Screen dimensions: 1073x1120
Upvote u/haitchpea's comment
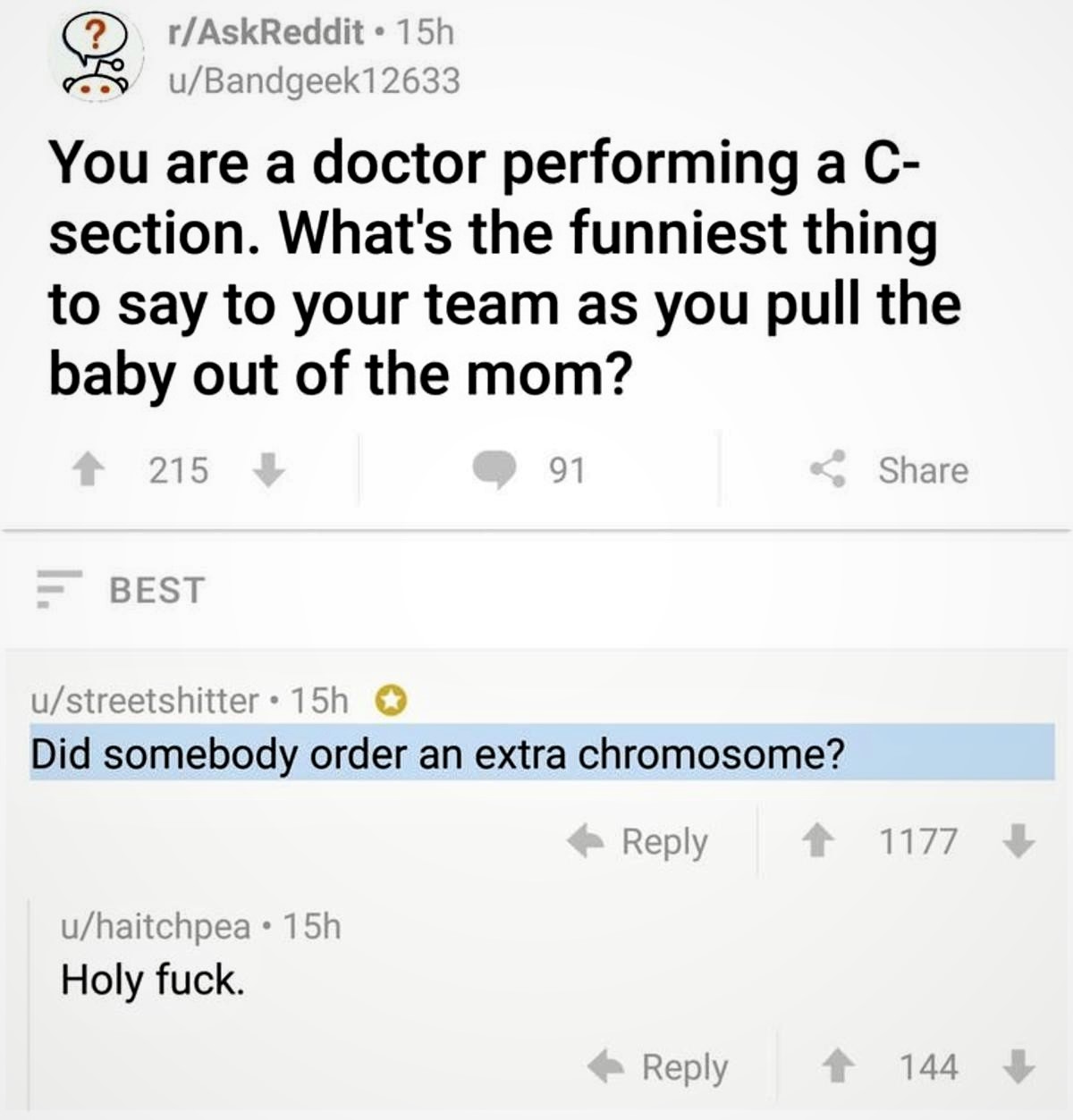[836, 1066]
